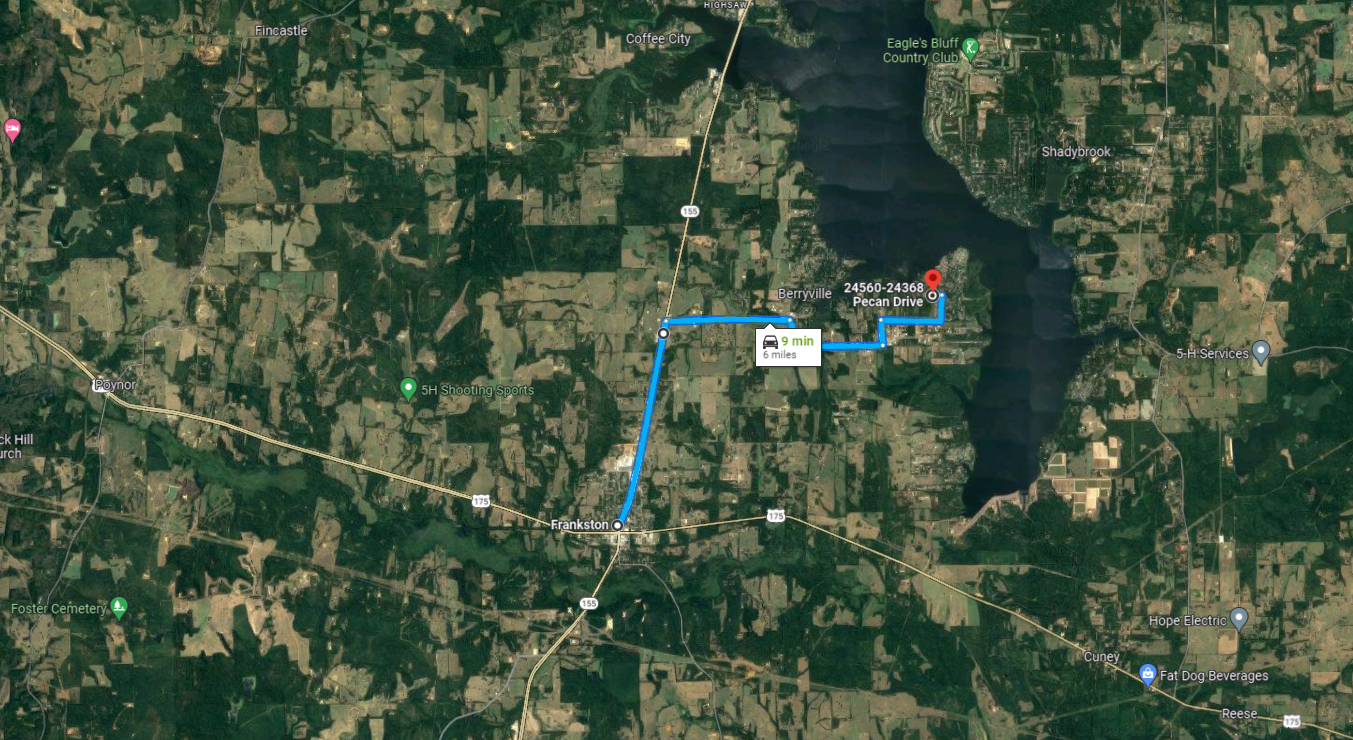Viewport: 1353px width, 740px height.
Task: Open the pink lodging pin near Poynor
Action: (x=12, y=130)
